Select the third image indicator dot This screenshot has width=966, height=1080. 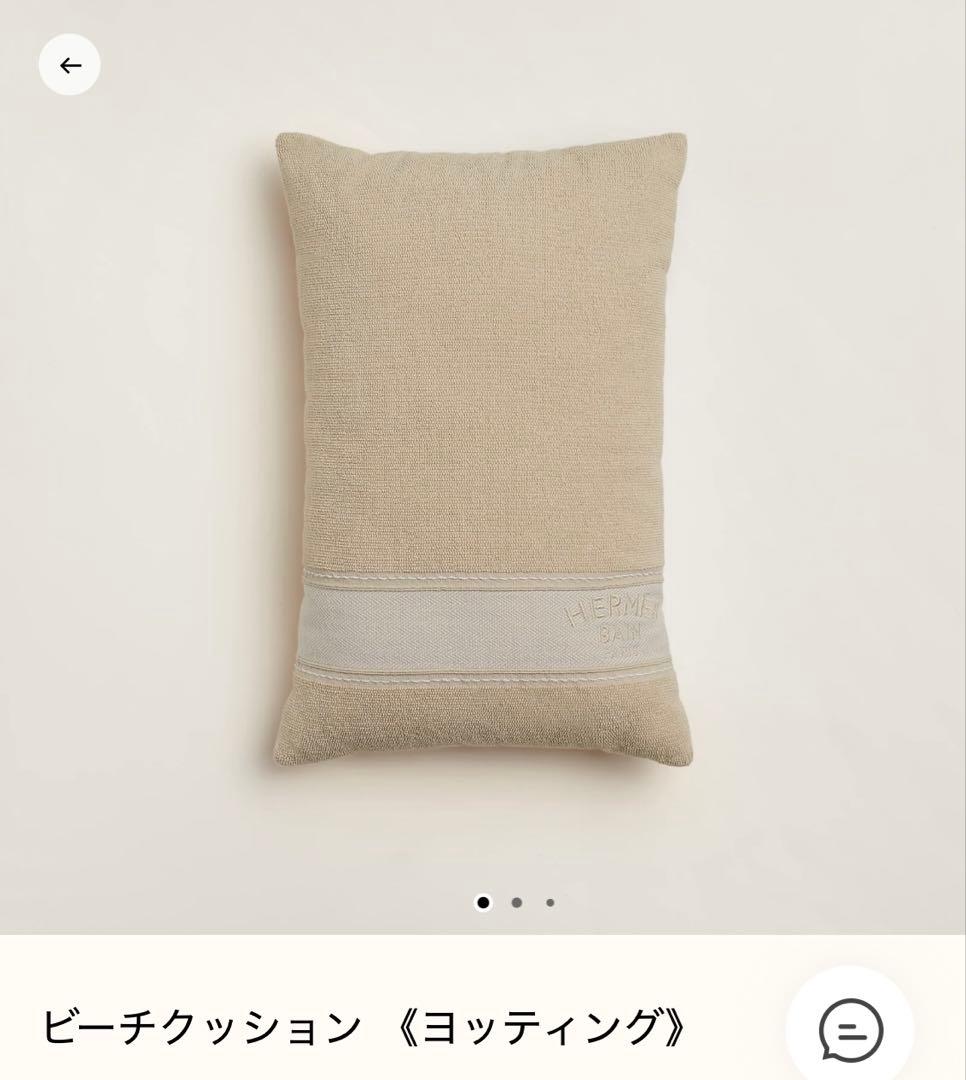[x=550, y=902]
